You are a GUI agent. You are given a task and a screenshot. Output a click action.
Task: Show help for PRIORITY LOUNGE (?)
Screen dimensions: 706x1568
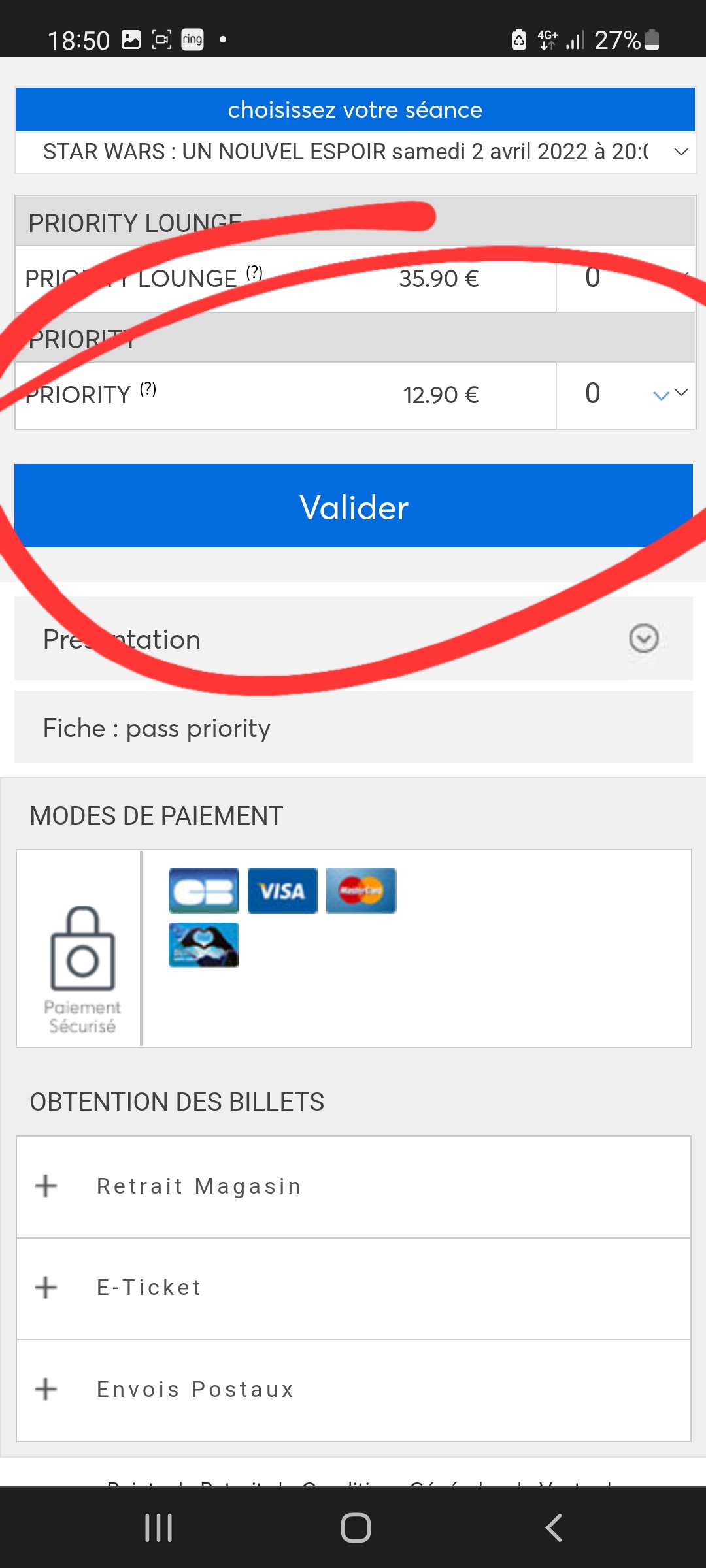(x=254, y=272)
